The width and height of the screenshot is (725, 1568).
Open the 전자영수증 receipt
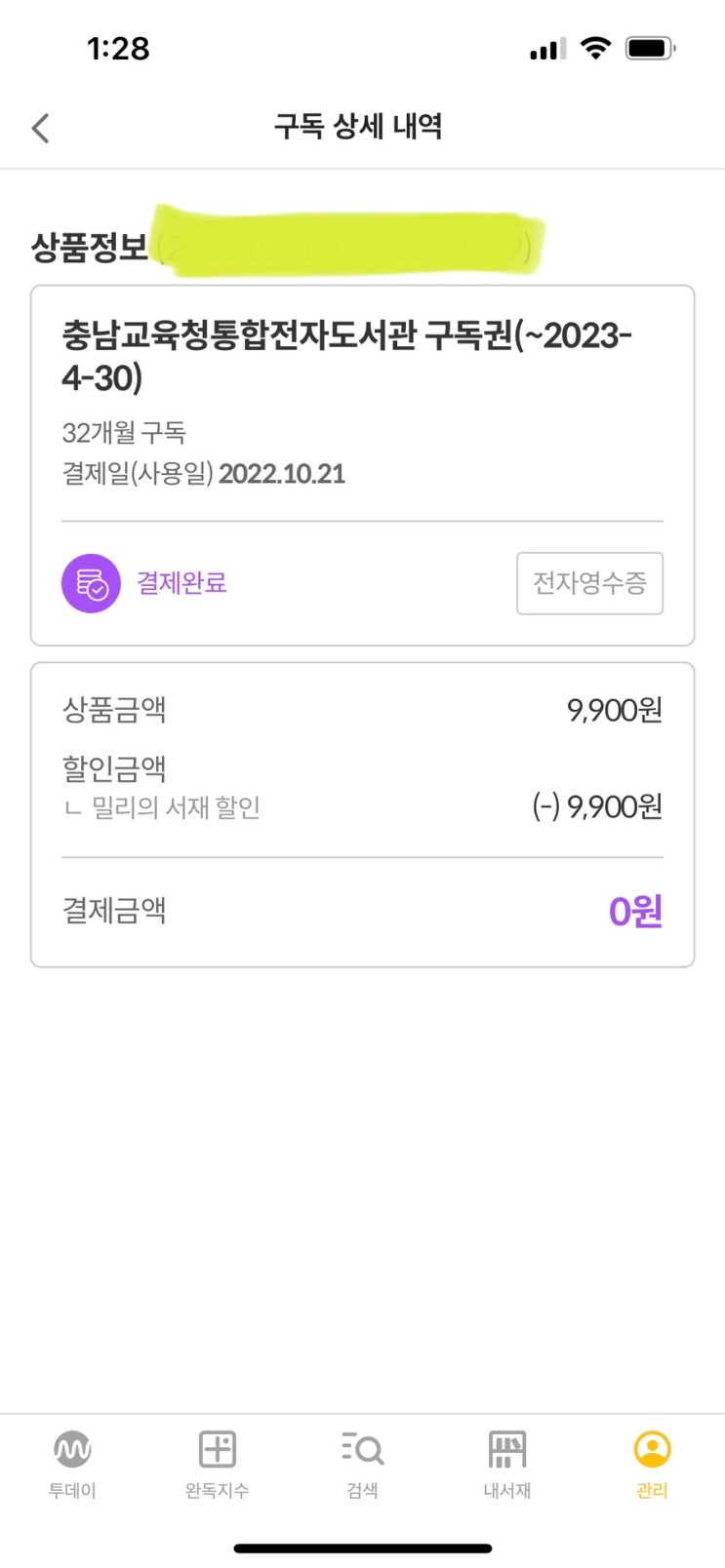589,583
